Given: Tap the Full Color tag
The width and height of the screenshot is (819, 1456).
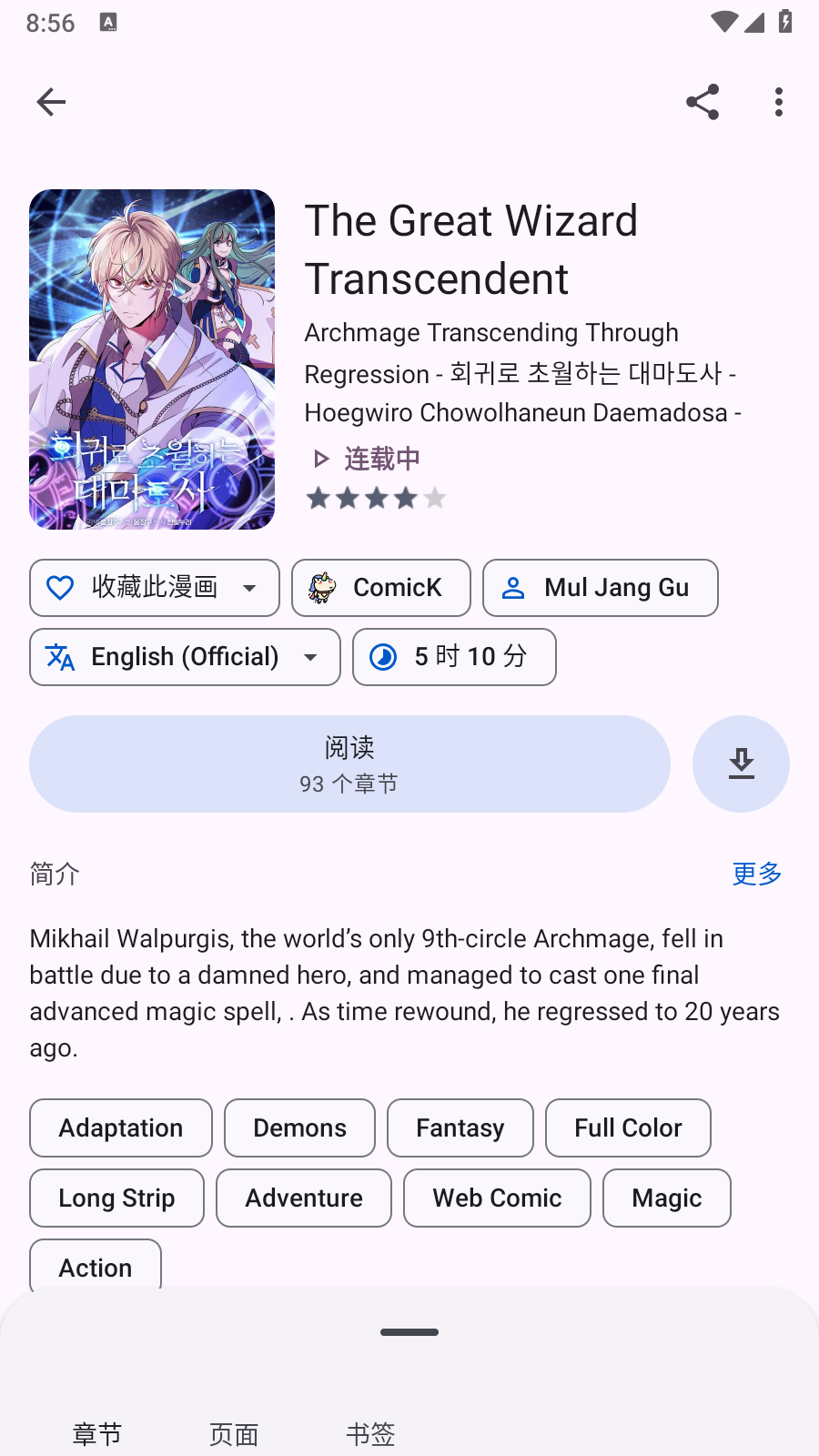Looking at the screenshot, I should click(x=628, y=1128).
